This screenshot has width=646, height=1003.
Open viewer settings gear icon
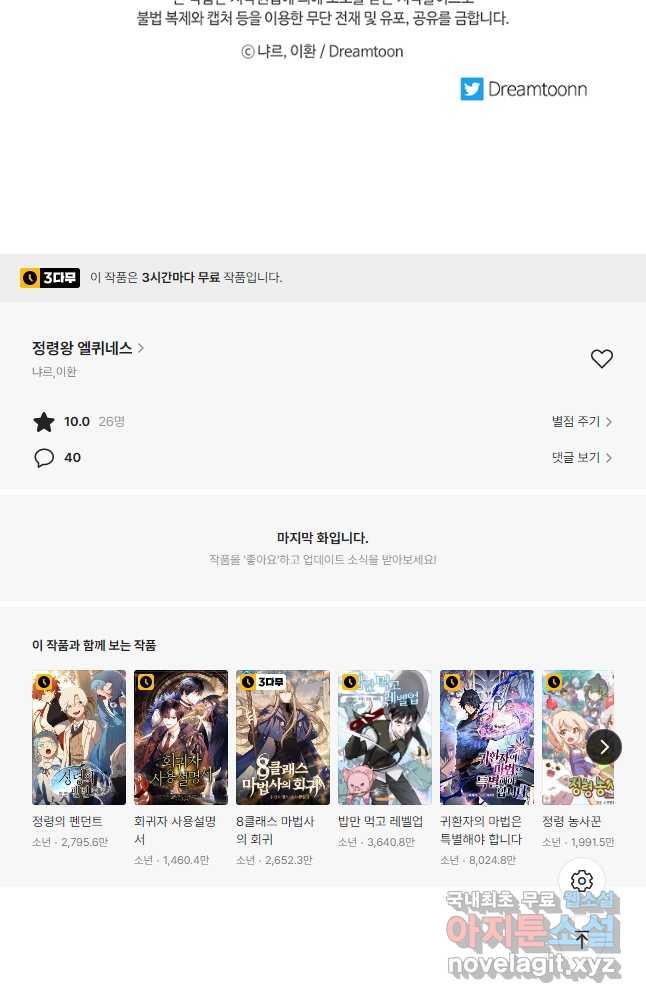click(x=582, y=881)
